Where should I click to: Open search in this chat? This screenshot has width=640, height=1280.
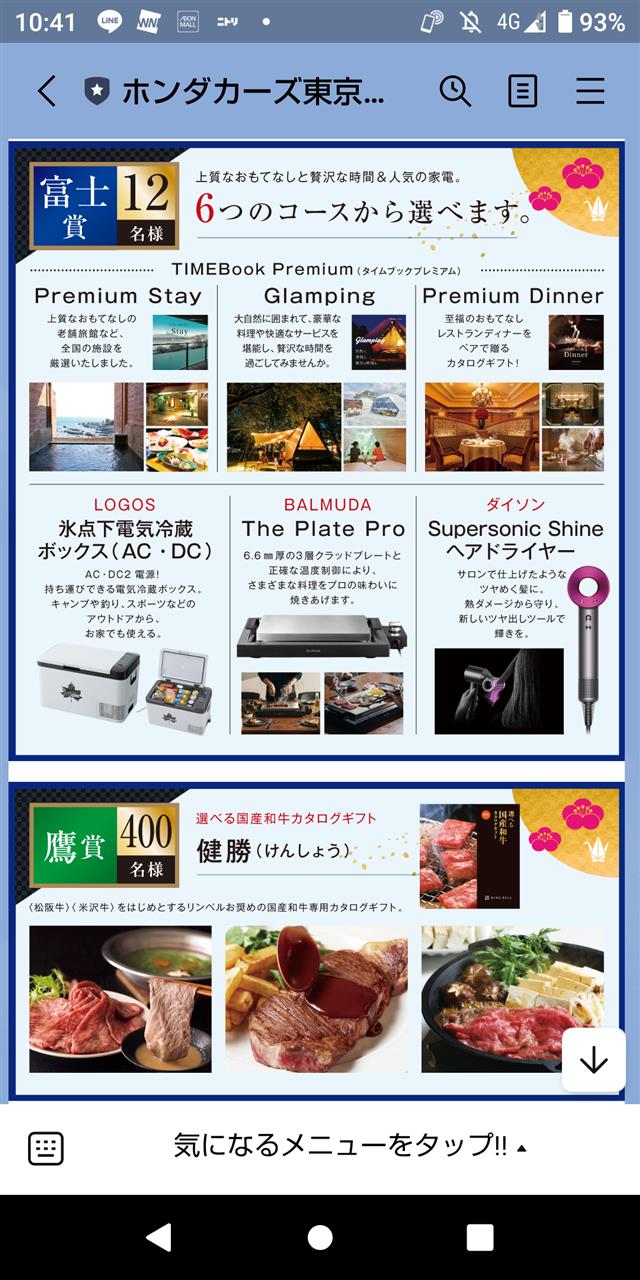[x=455, y=91]
